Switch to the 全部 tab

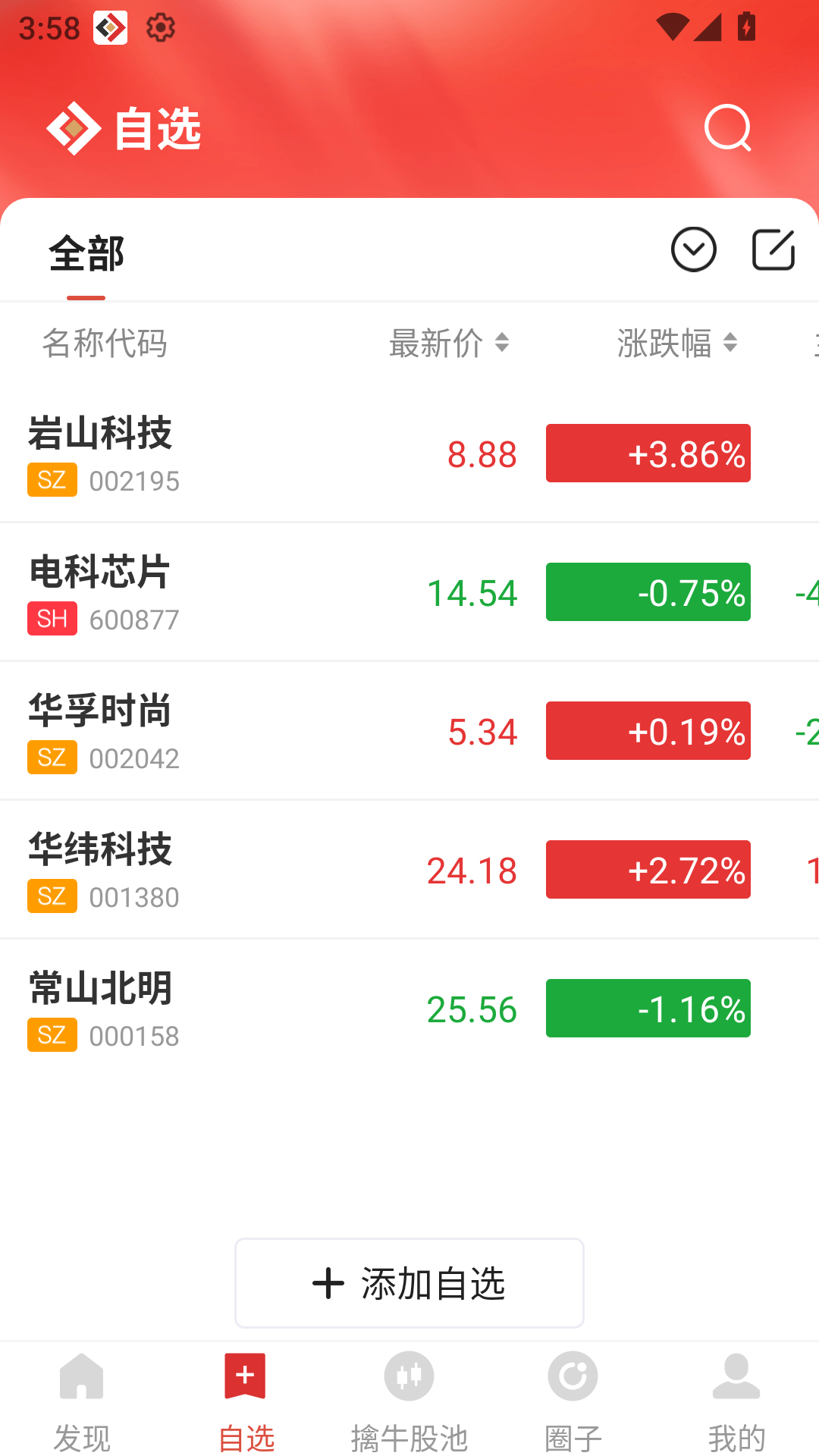86,256
